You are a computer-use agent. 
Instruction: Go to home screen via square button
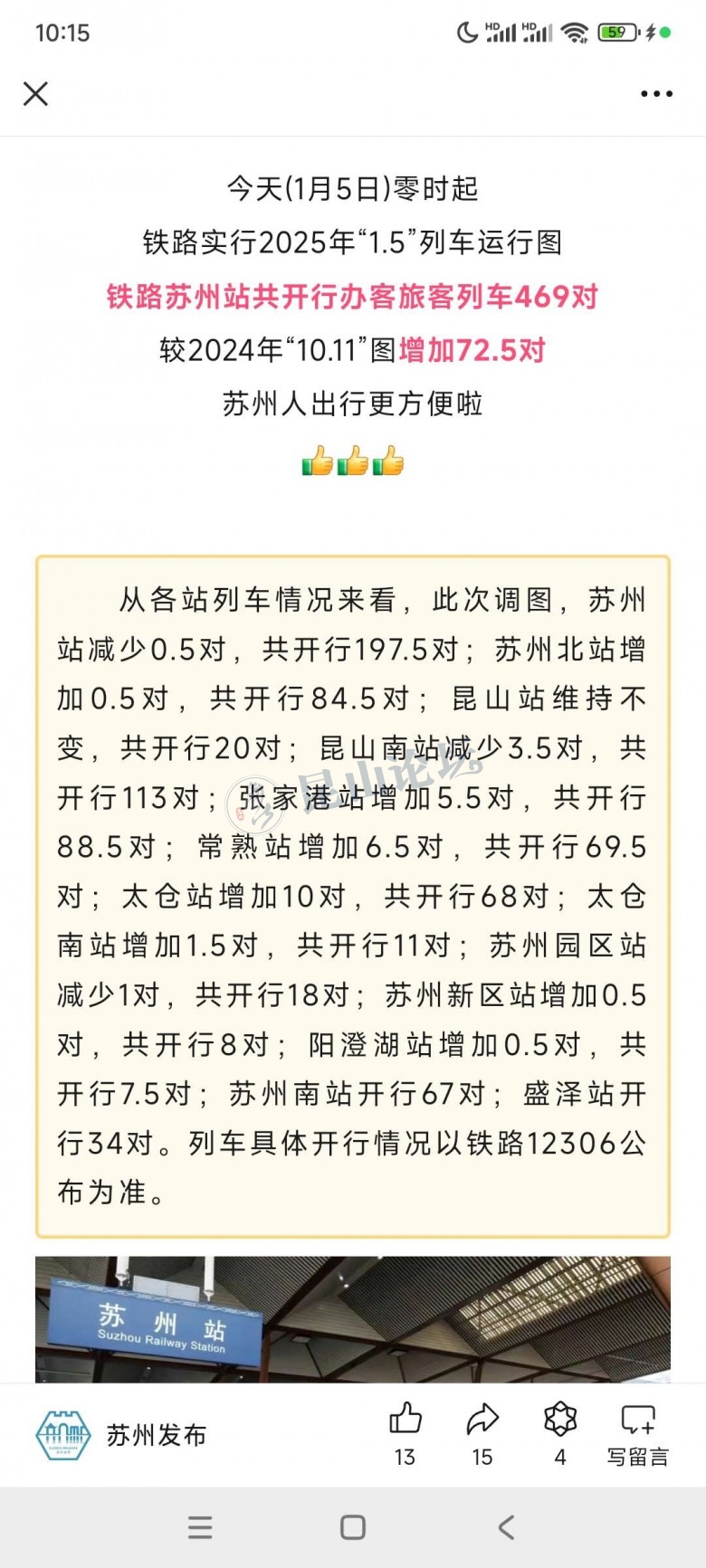(353, 1527)
